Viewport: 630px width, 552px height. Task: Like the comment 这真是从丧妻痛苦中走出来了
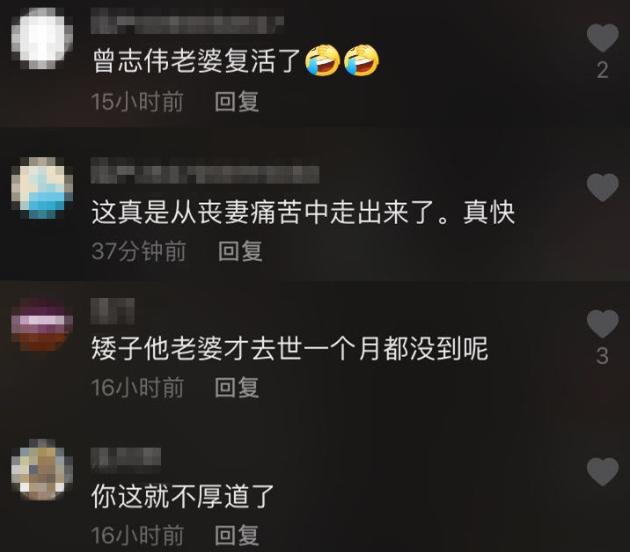click(602, 187)
